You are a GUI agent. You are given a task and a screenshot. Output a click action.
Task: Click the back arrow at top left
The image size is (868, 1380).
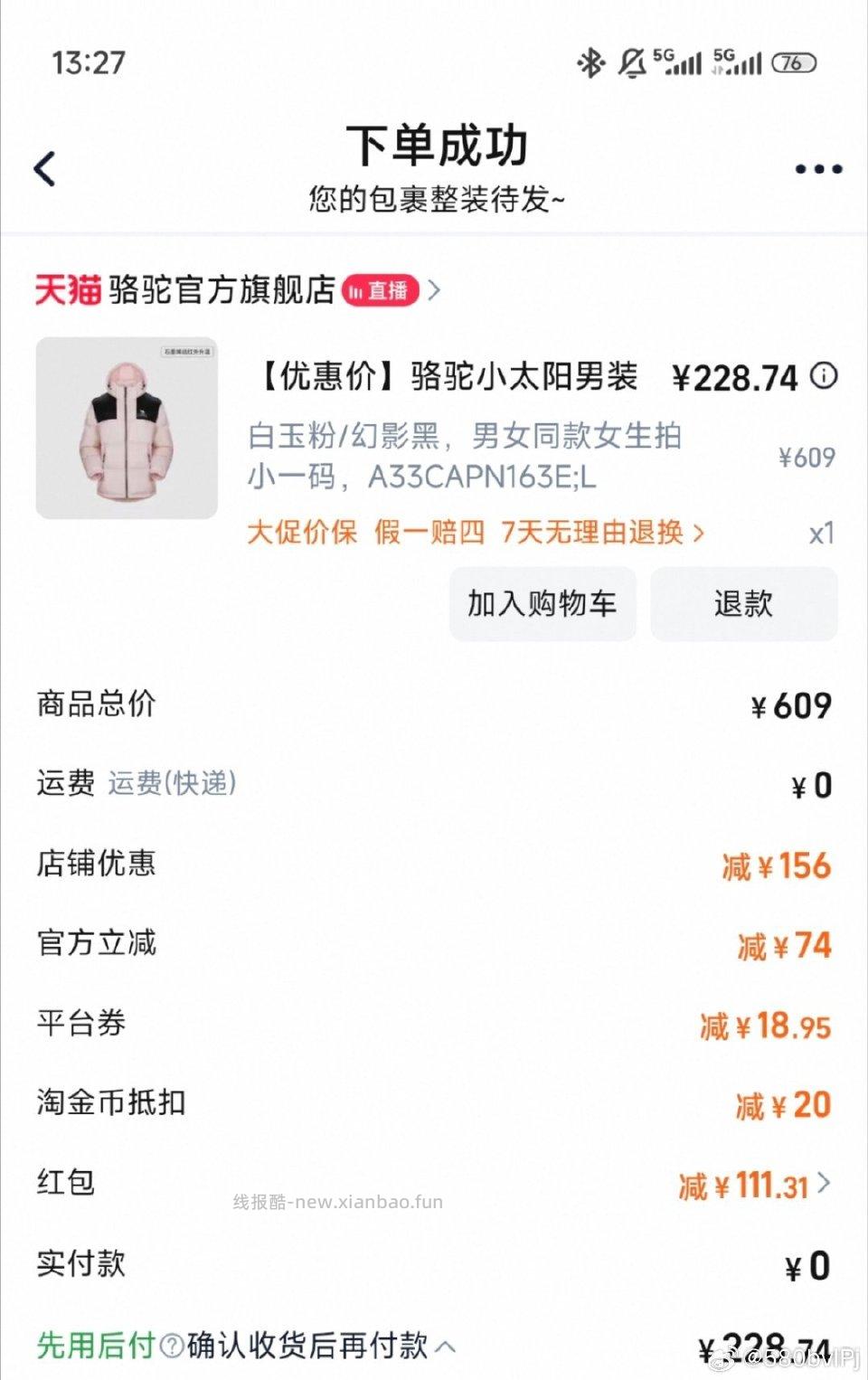coord(45,168)
